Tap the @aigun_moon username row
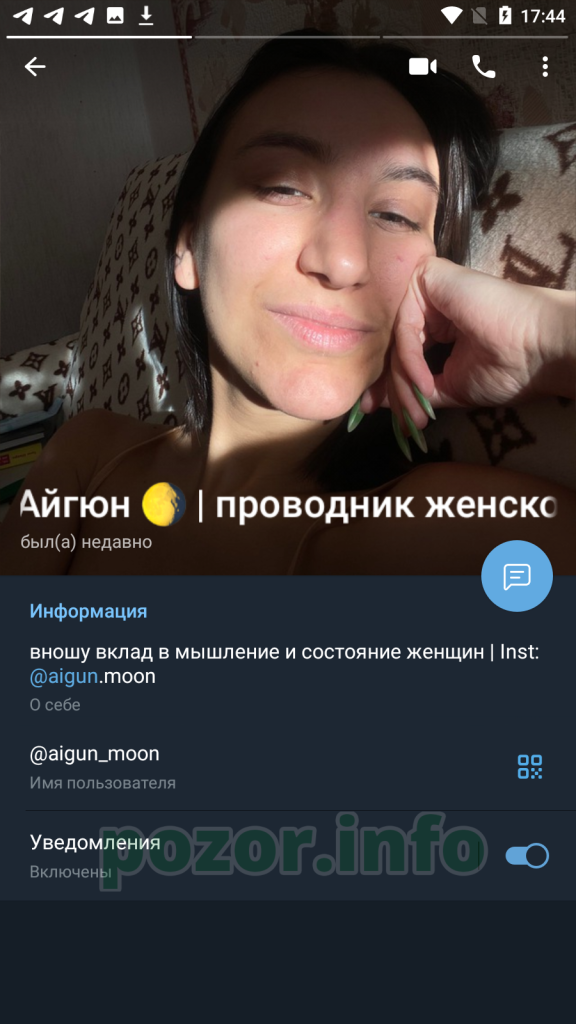576x1024 pixels. coord(288,767)
